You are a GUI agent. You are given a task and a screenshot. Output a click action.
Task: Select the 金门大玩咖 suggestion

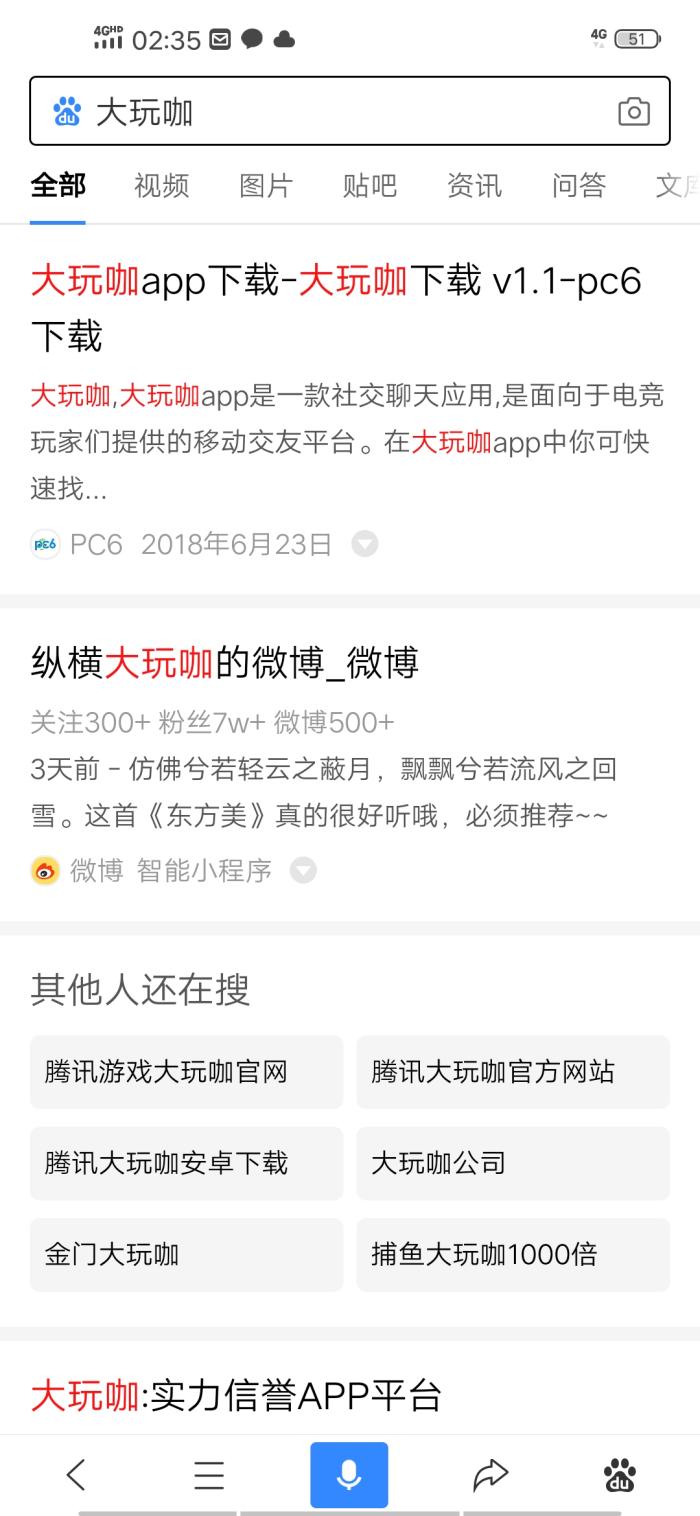click(x=186, y=1254)
